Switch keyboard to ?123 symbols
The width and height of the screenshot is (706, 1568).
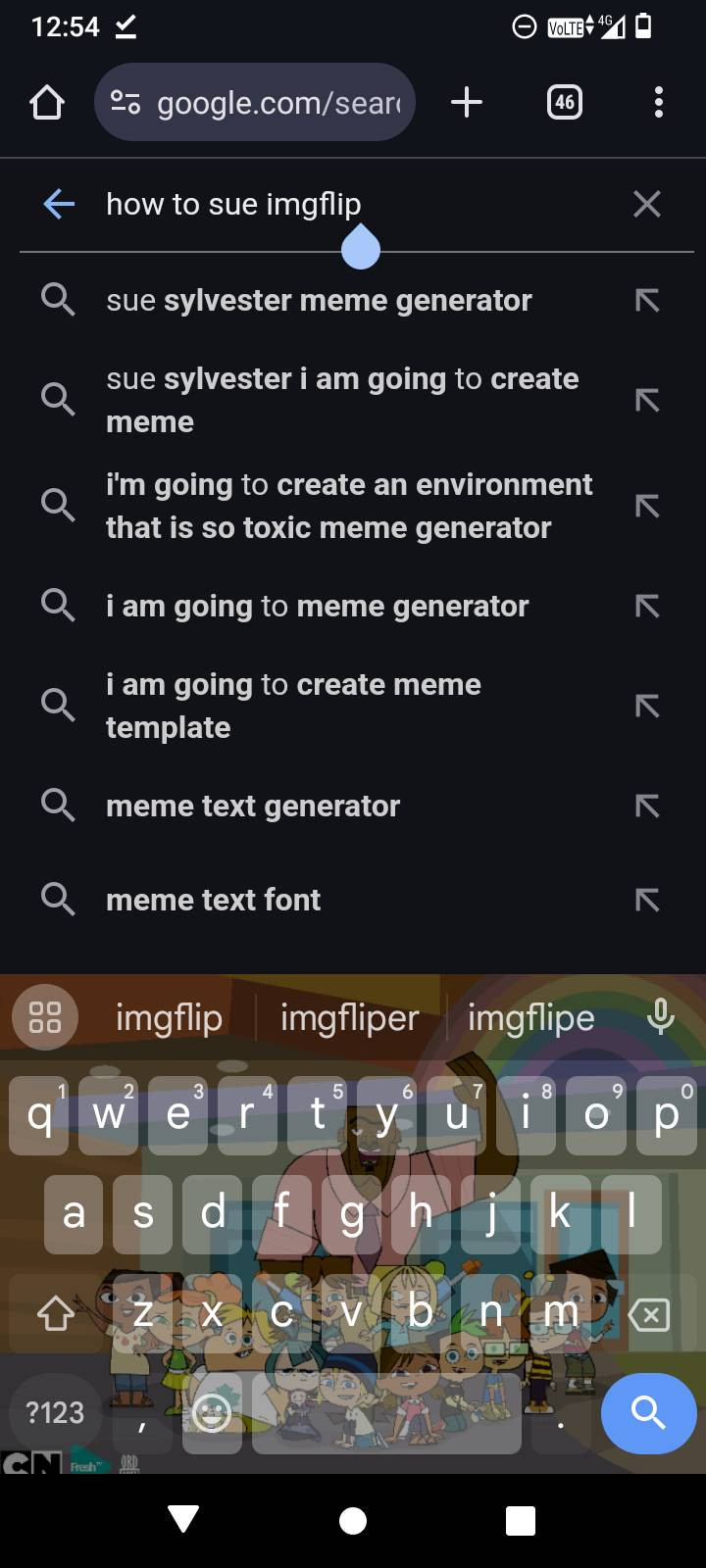[55, 1413]
